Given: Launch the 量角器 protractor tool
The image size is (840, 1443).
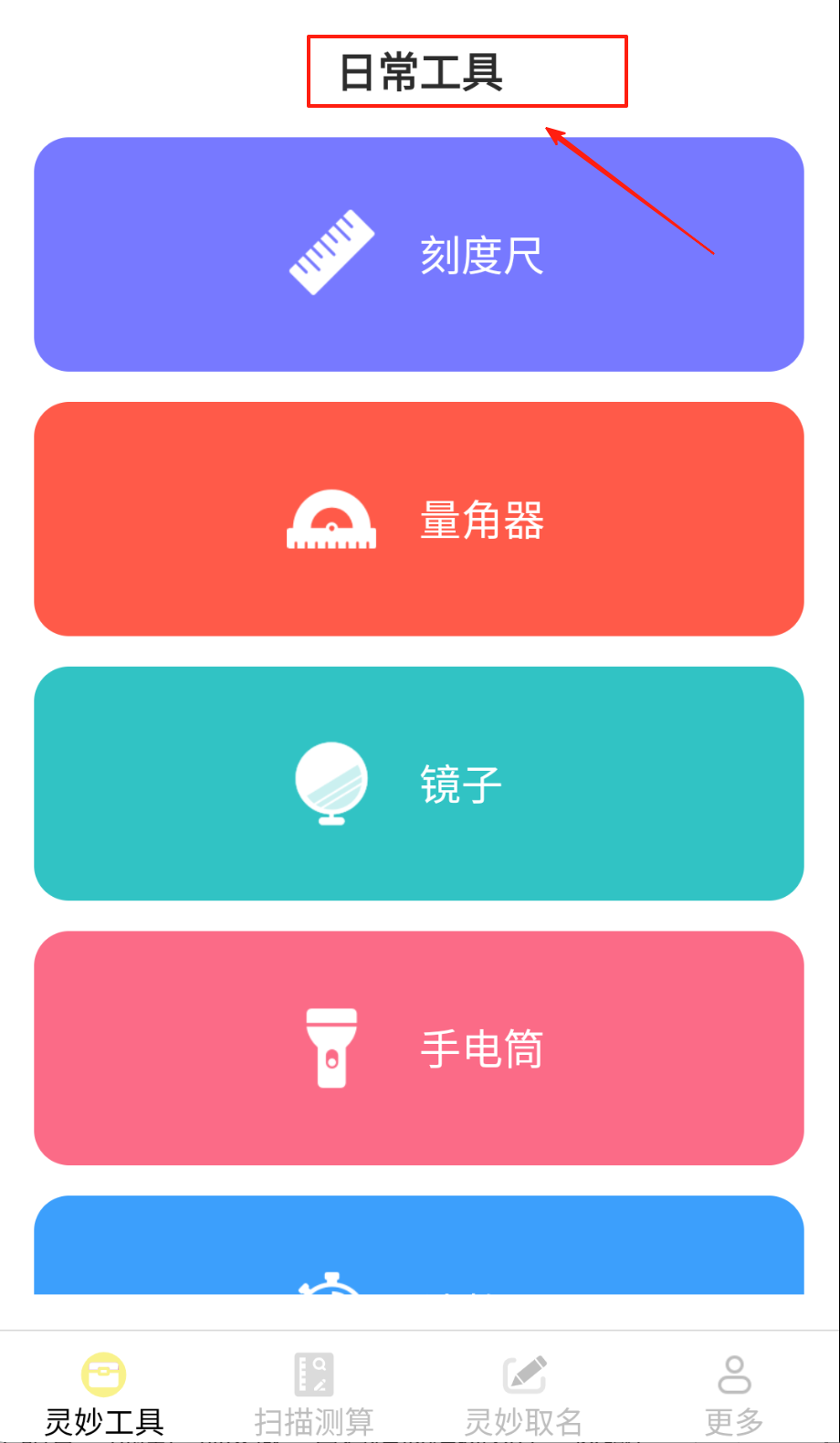Looking at the screenshot, I should (x=419, y=519).
